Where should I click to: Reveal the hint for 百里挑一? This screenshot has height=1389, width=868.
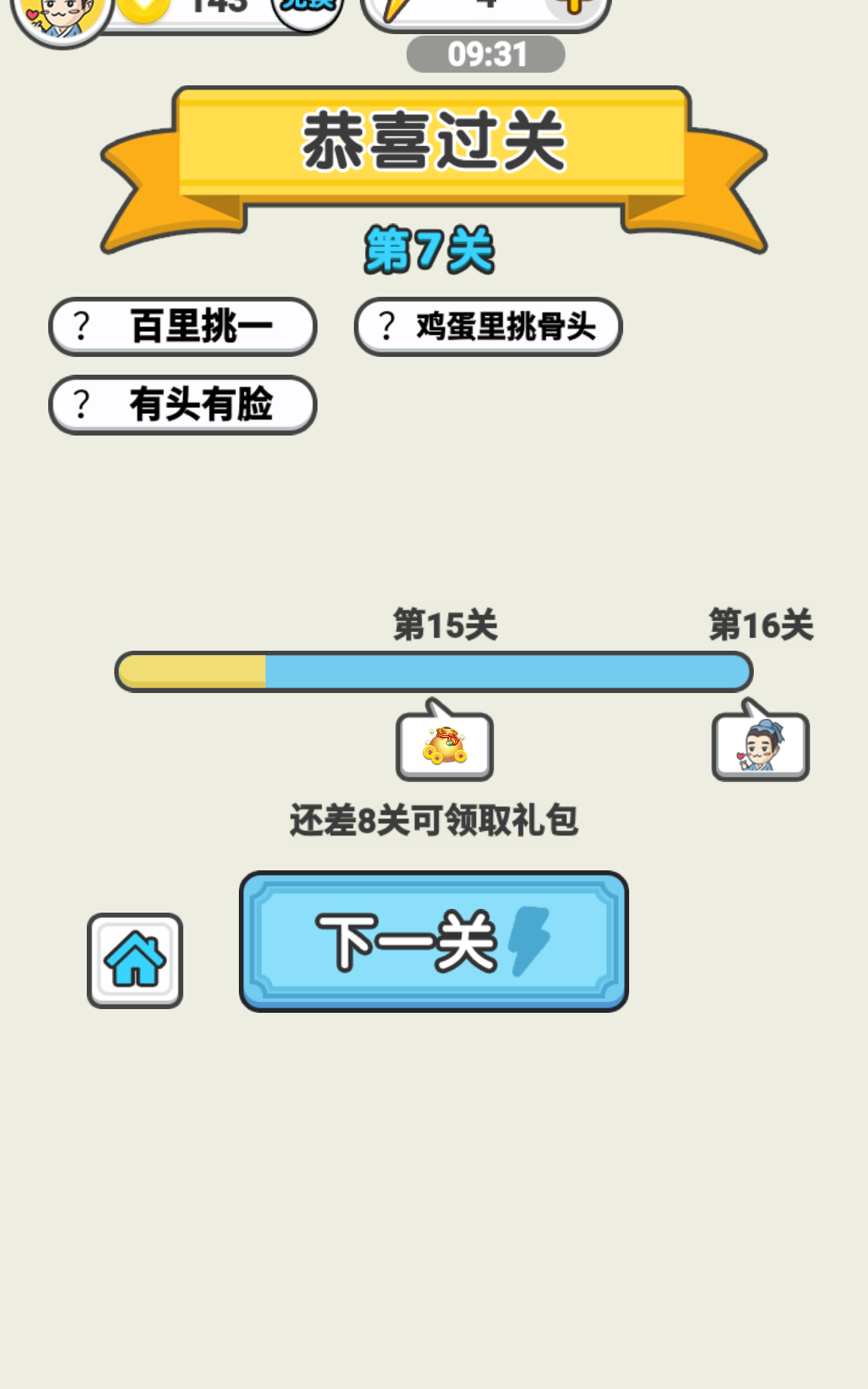click(x=82, y=326)
